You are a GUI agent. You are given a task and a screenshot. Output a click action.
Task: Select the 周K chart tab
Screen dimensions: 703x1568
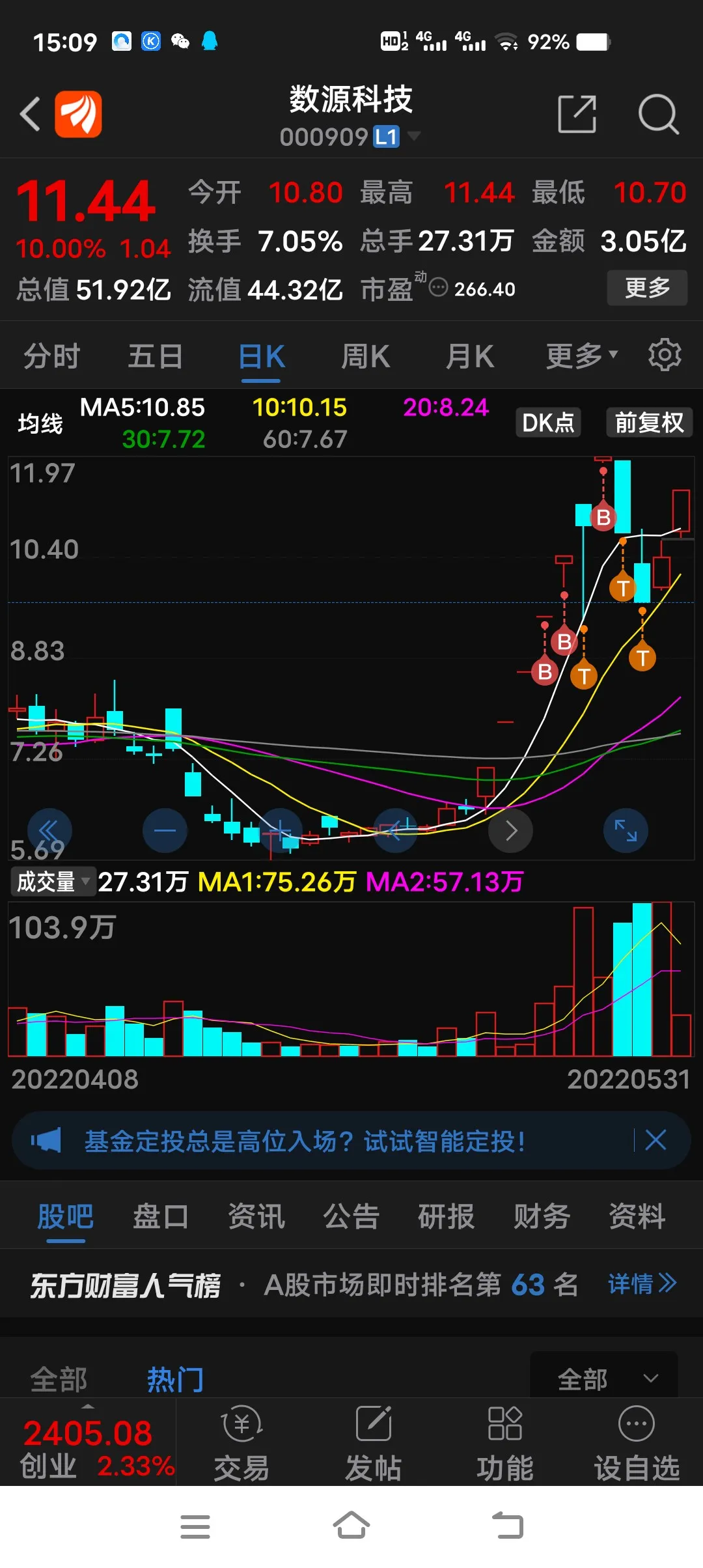click(365, 356)
